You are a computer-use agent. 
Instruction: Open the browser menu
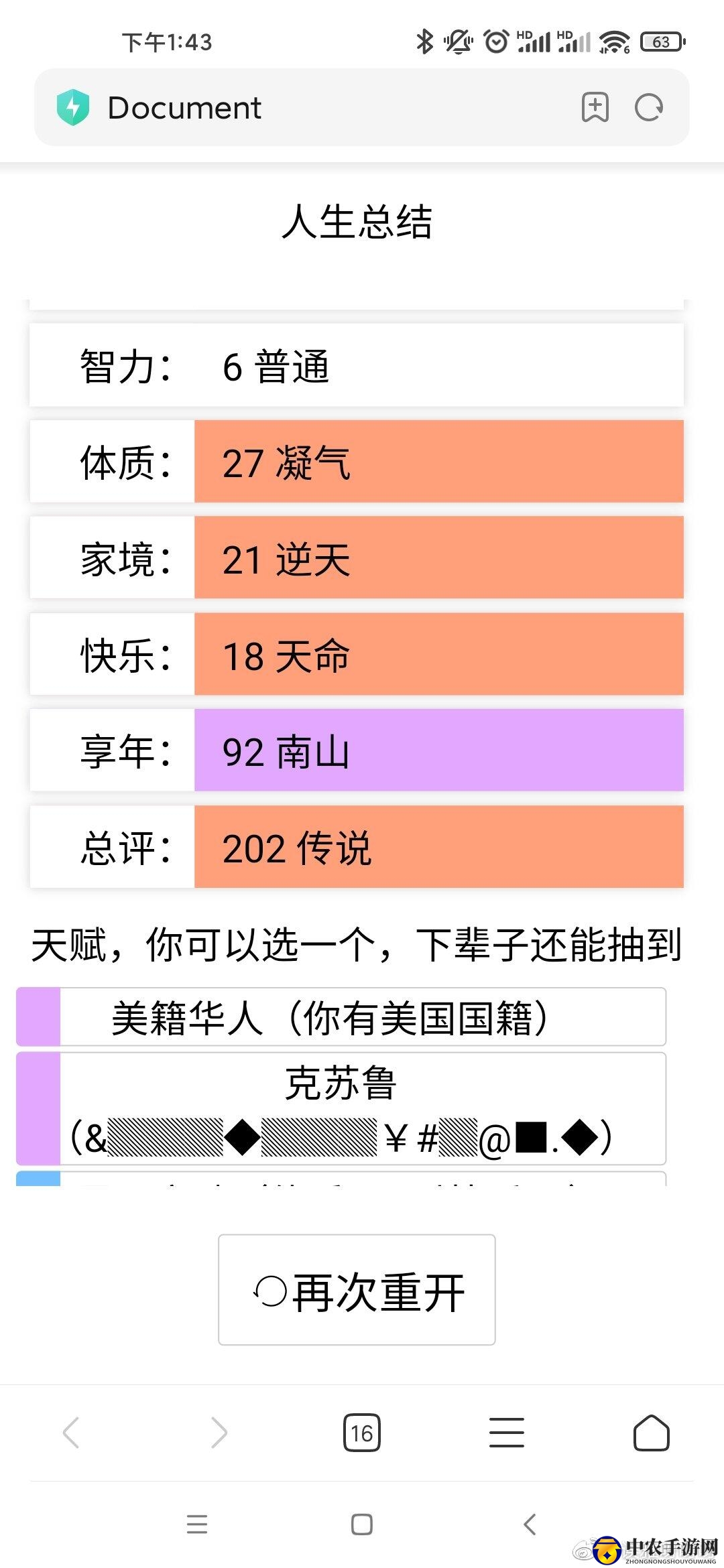[x=507, y=1433]
